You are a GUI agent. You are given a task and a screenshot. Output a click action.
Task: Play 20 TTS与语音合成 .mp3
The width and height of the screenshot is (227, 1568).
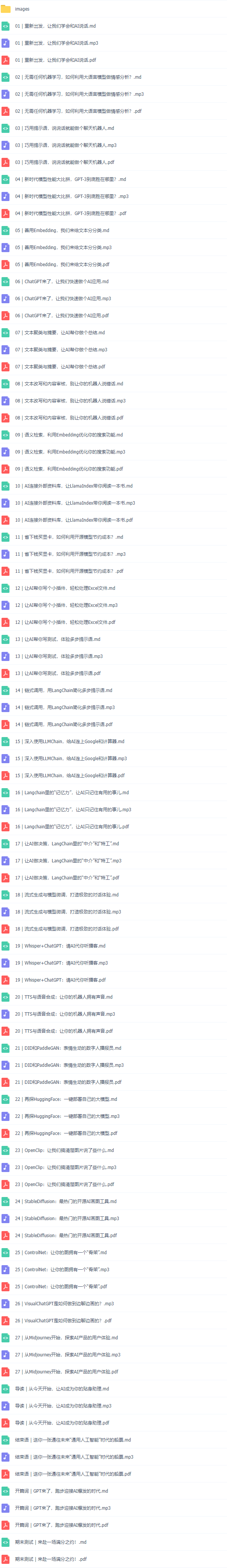pyautogui.click(x=65, y=1015)
